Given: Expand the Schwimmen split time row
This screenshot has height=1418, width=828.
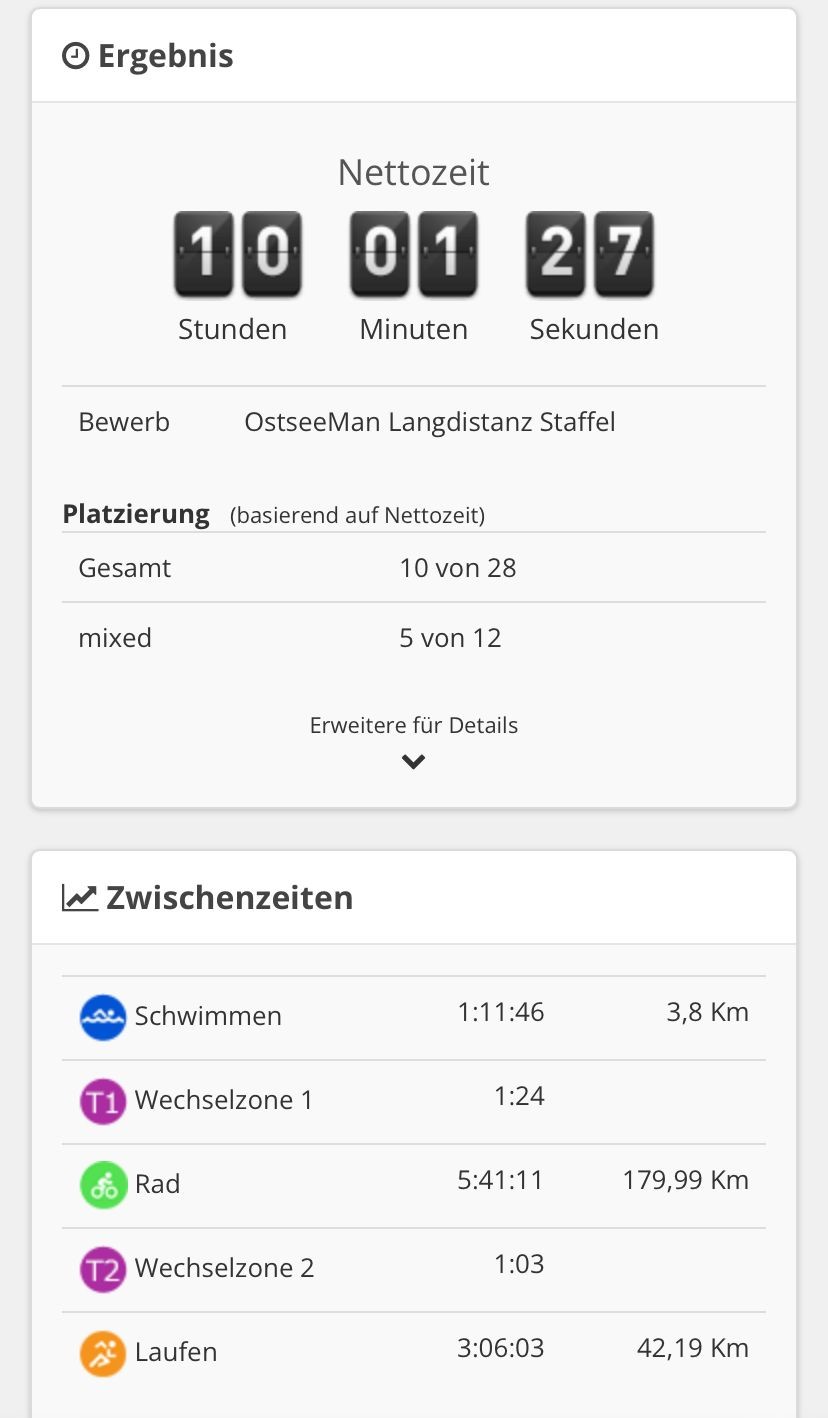Looking at the screenshot, I should coord(413,1013).
